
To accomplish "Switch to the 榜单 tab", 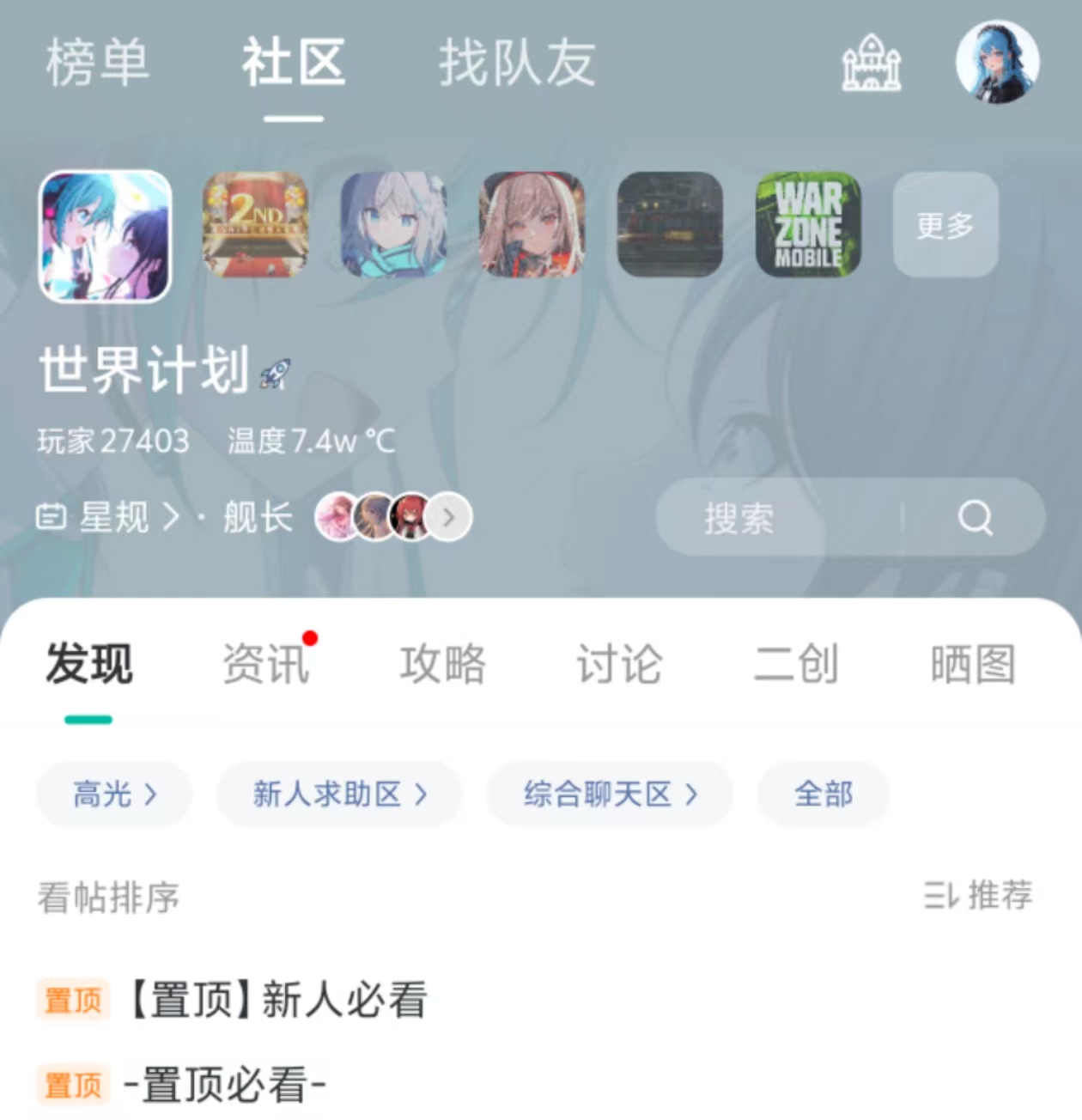I will coord(97,63).
